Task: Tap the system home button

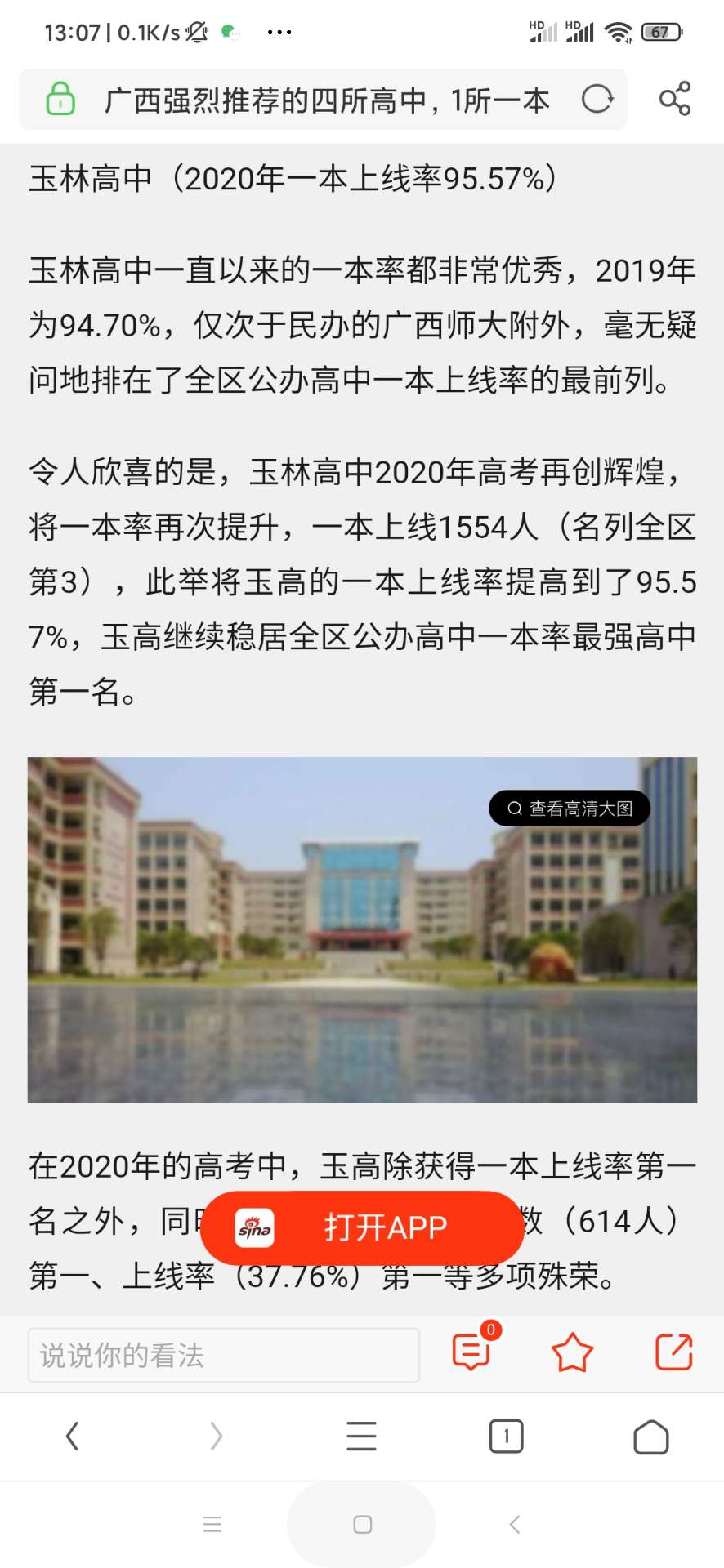Action: [x=362, y=1524]
